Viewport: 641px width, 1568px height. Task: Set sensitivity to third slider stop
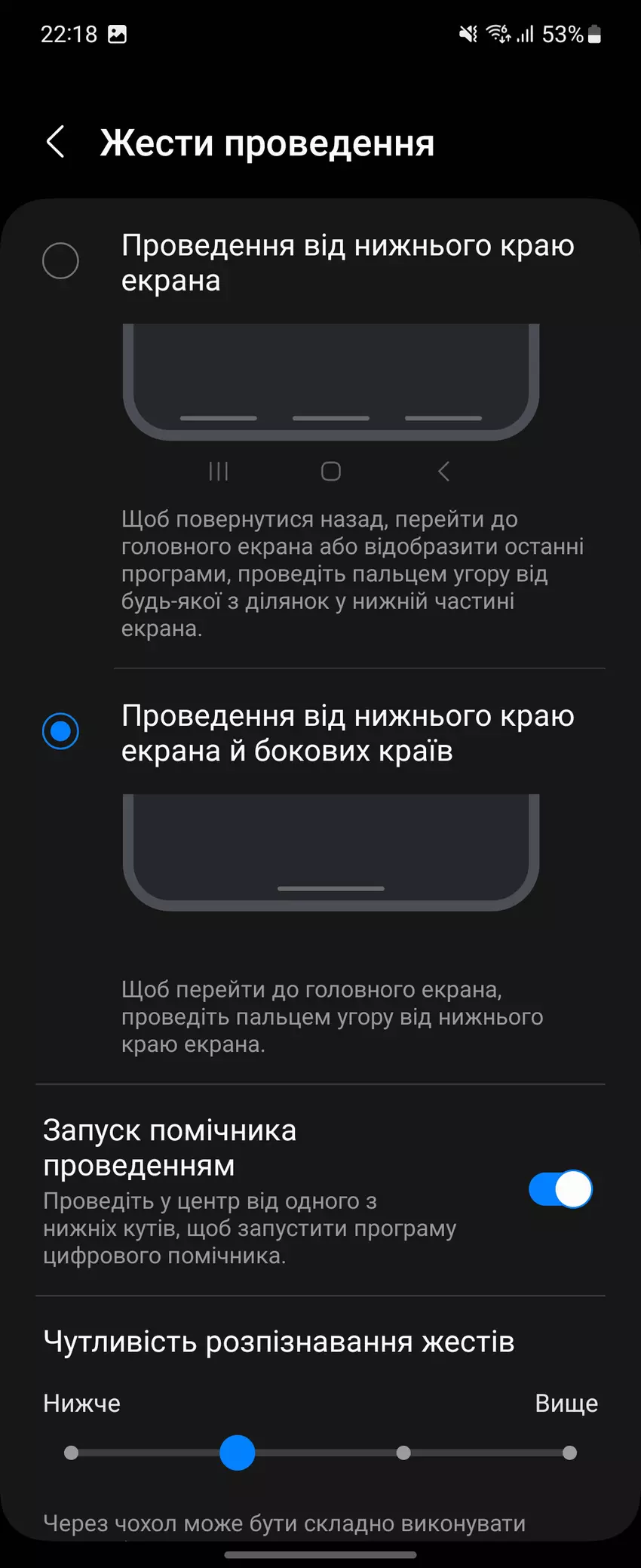(x=403, y=1453)
